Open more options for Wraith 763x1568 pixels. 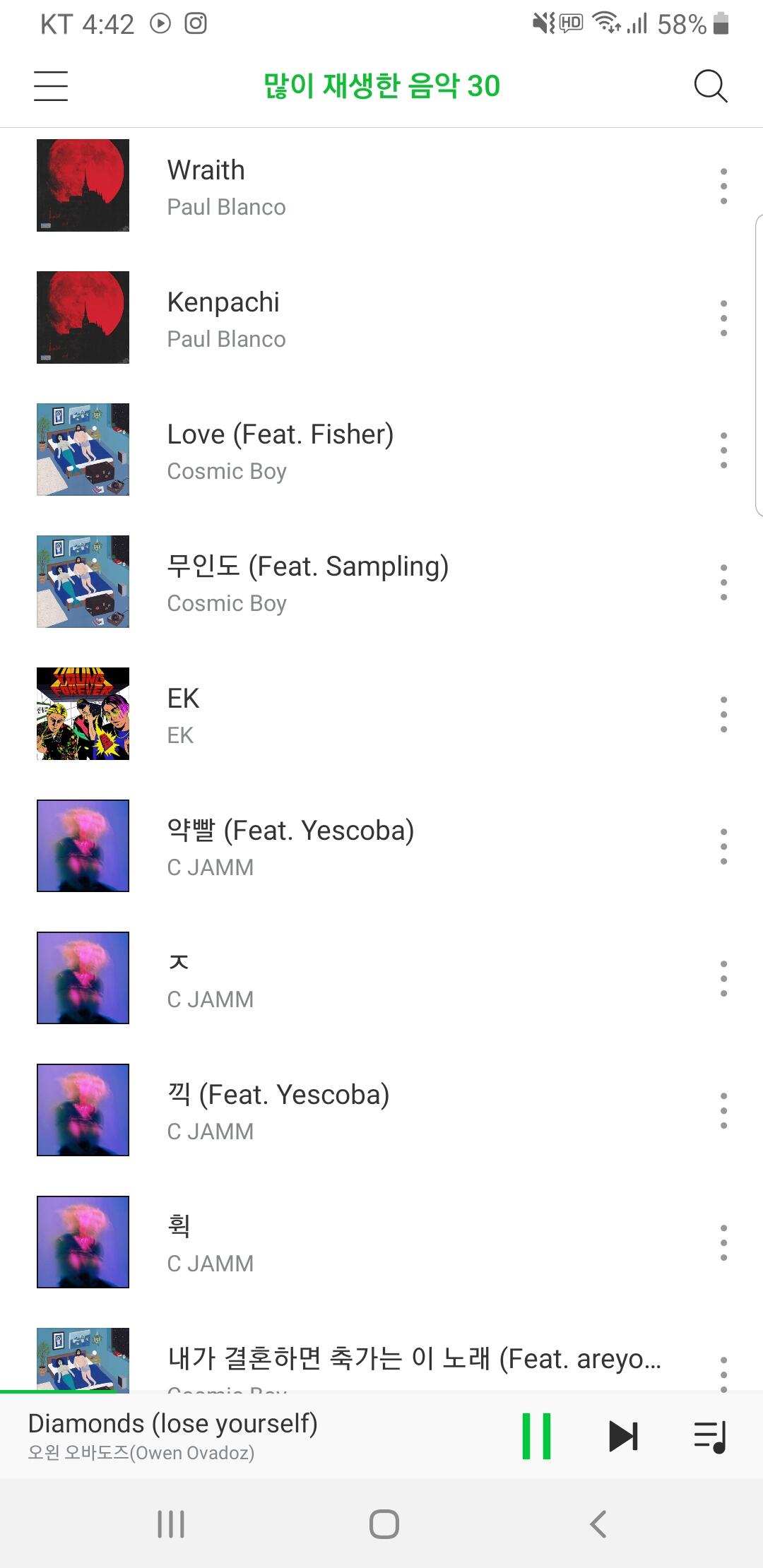[x=723, y=186]
